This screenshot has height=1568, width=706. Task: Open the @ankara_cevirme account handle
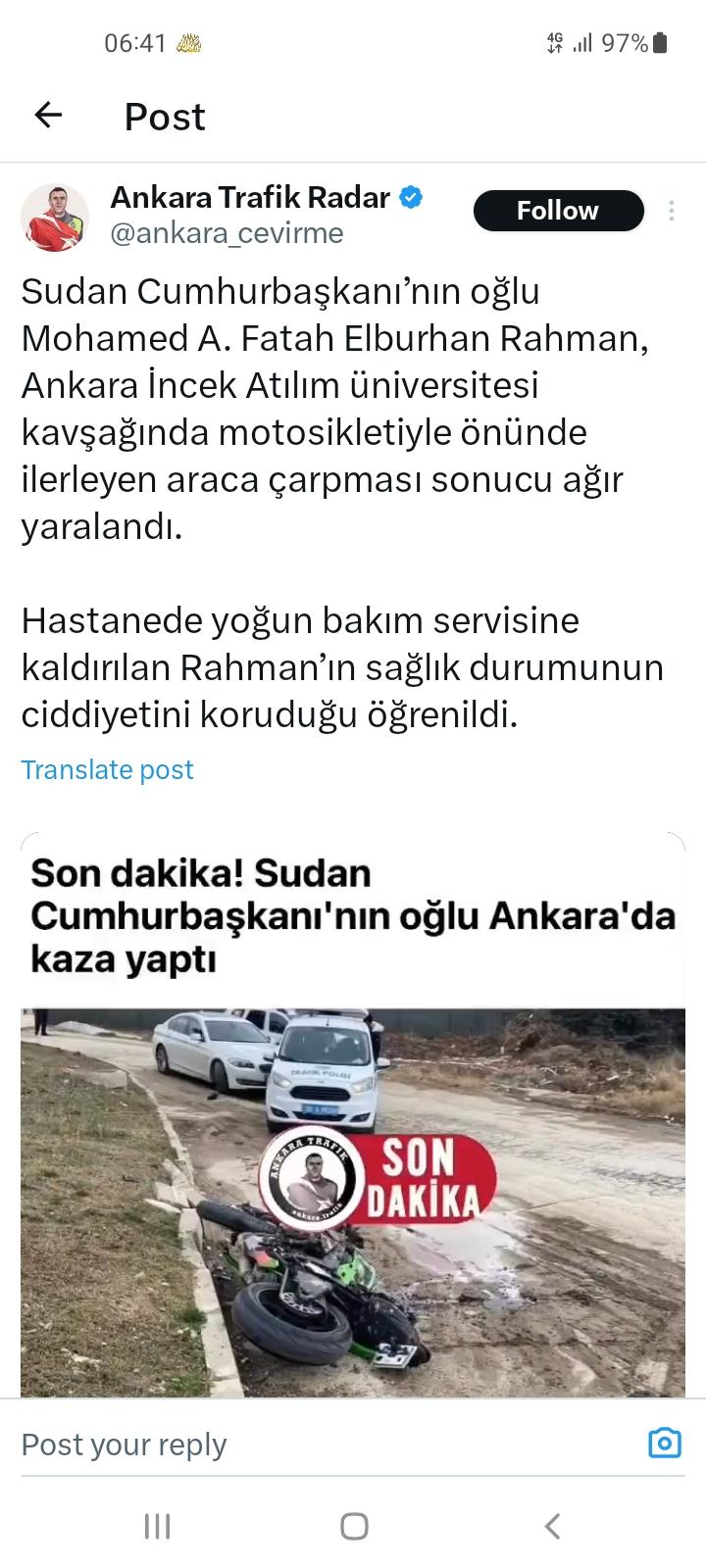click(x=227, y=233)
